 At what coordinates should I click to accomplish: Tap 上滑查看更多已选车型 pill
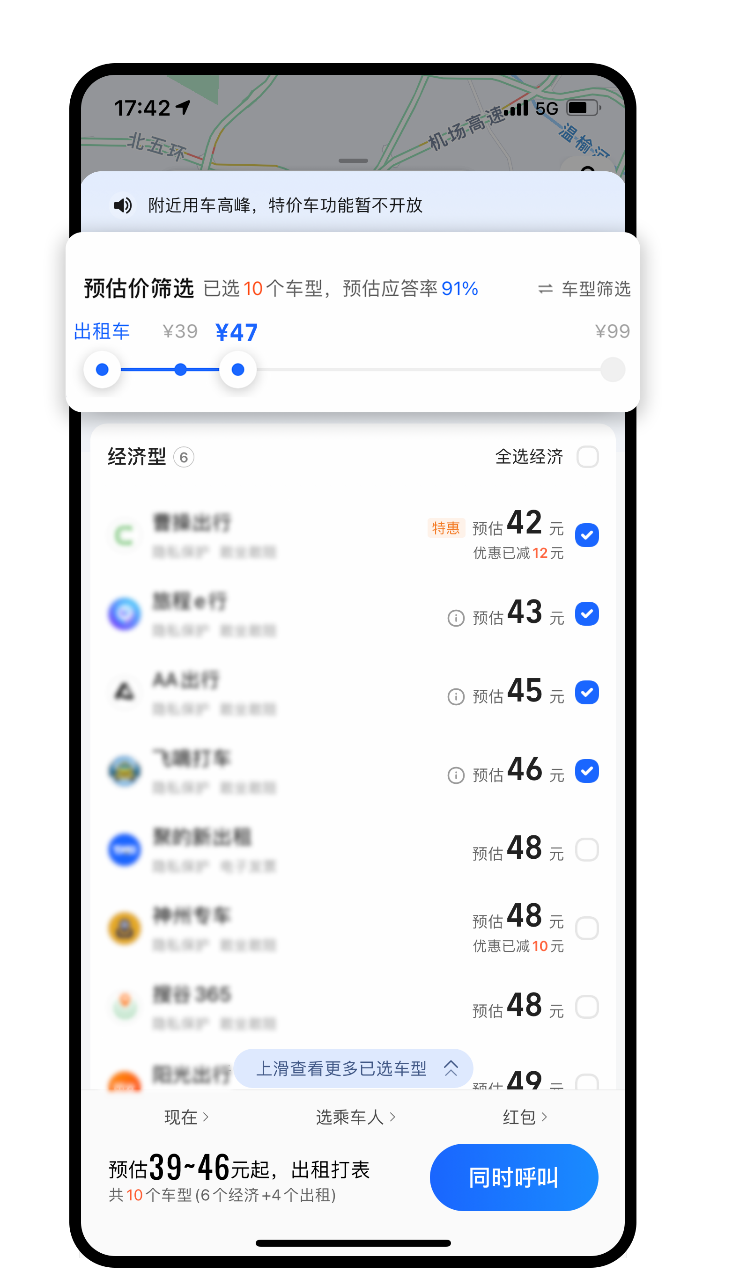tap(353, 1068)
